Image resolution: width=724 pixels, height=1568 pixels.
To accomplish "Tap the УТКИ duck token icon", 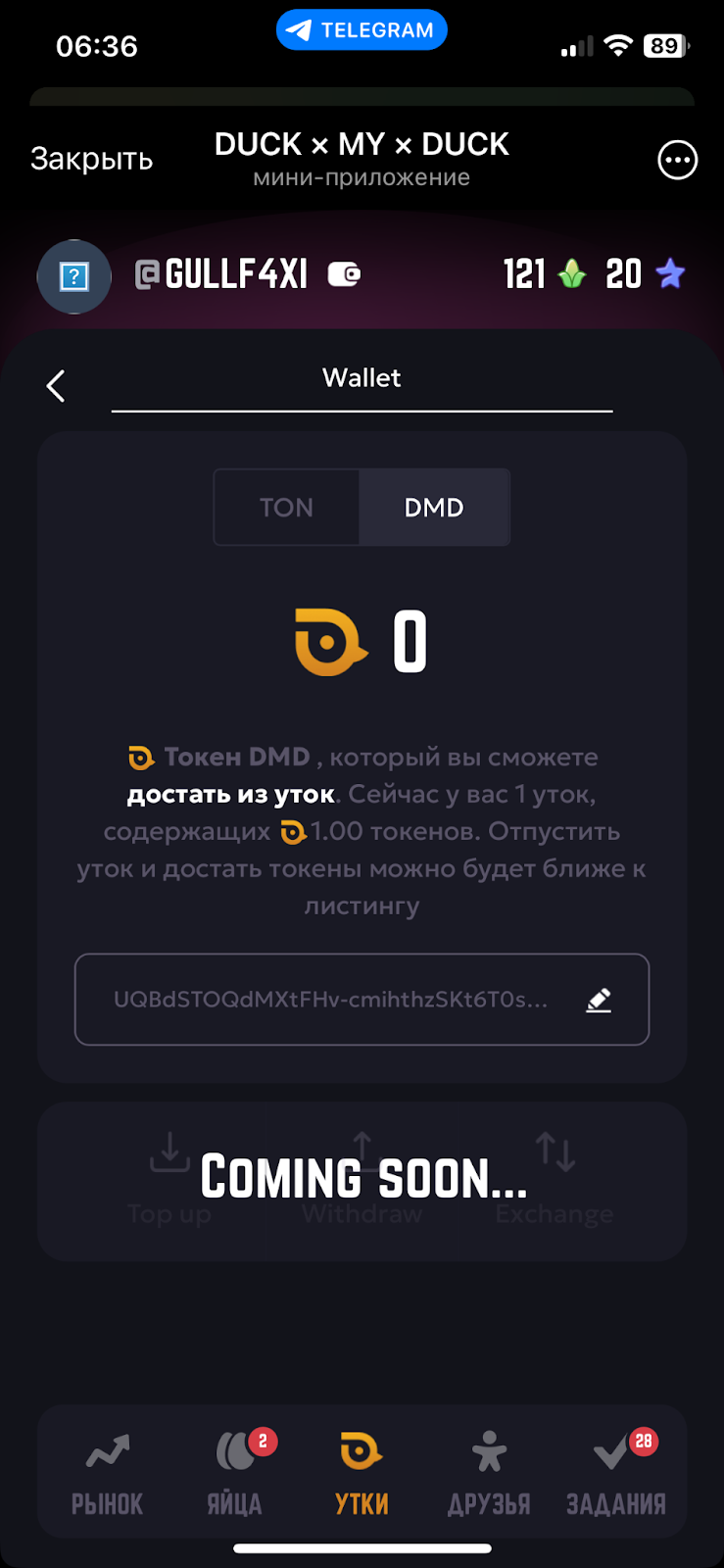I will click(x=361, y=1450).
